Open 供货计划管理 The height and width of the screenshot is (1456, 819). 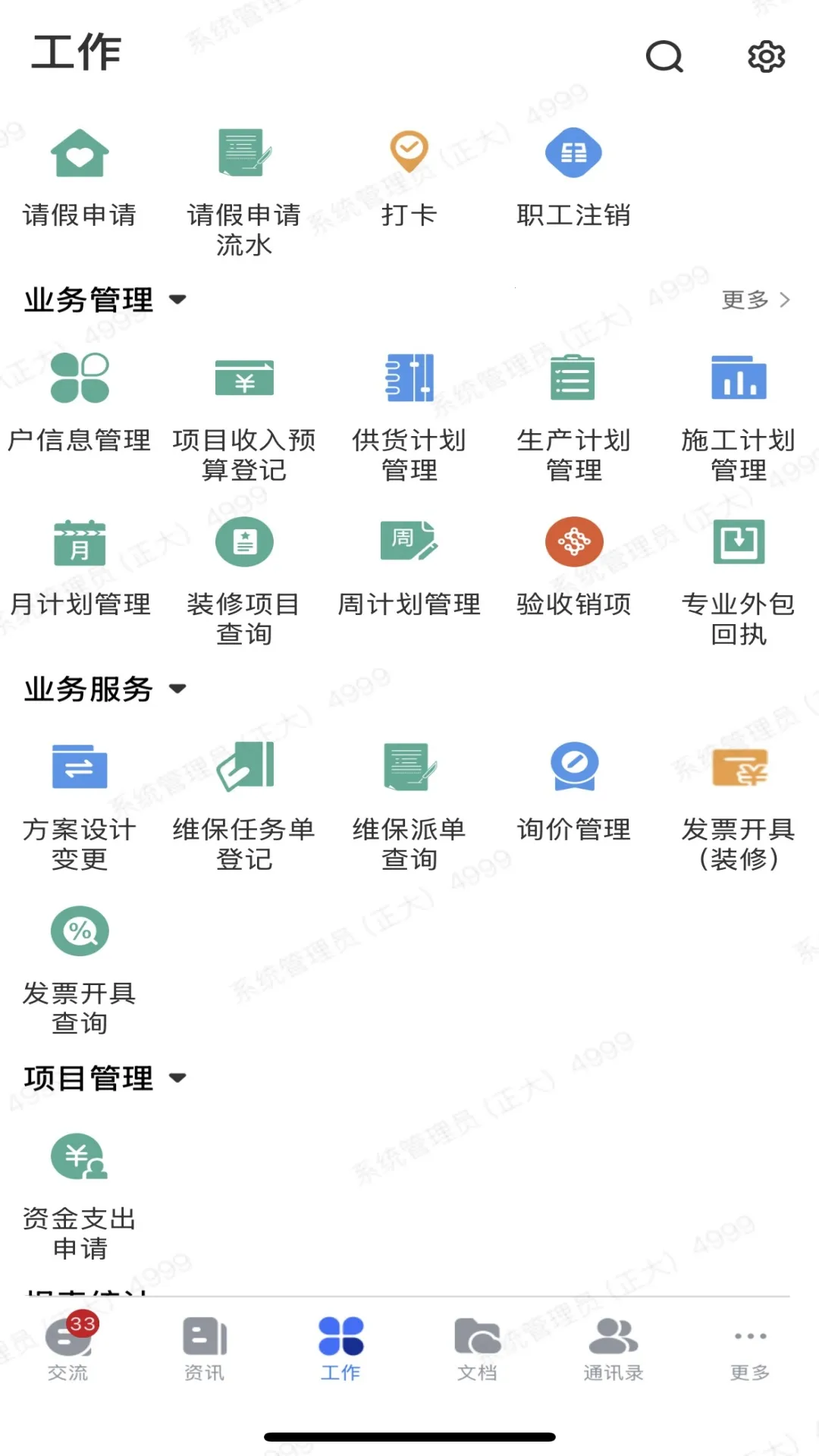409,417
